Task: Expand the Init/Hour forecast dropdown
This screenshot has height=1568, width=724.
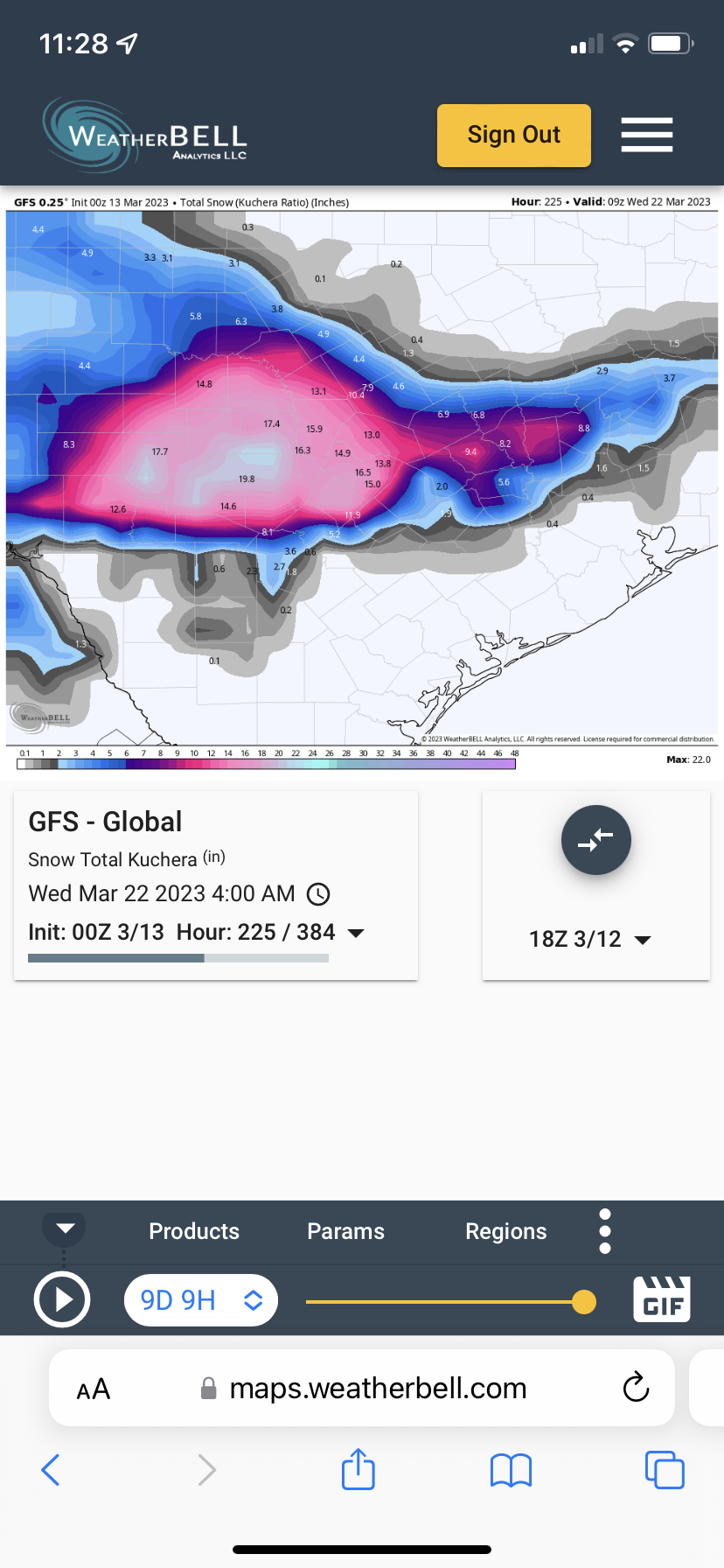Action: [356, 933]
